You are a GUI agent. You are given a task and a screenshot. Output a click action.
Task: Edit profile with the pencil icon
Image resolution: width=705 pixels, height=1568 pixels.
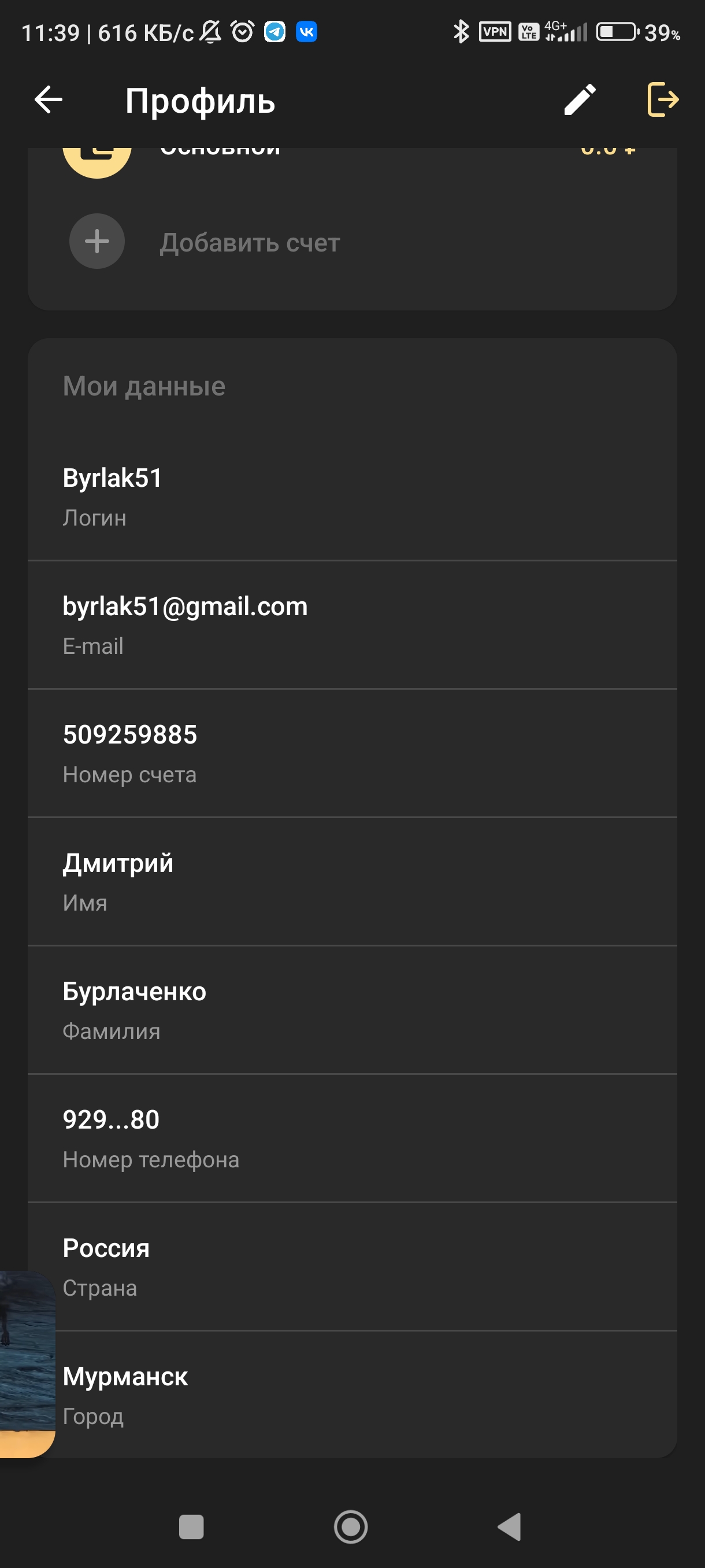[x=580, y=100]
